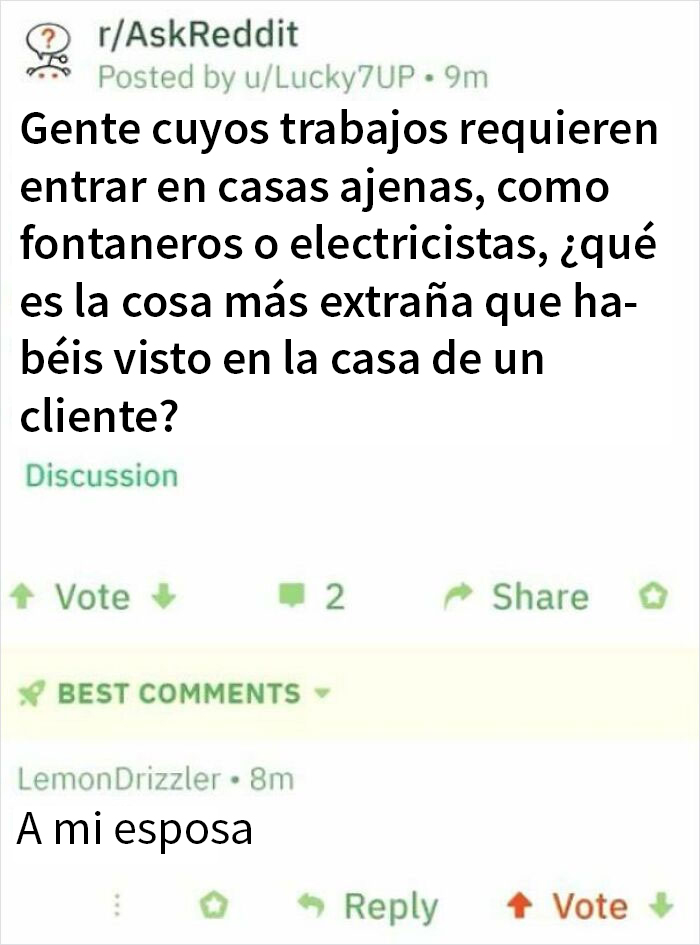
Task: Reply to LemonDrizzler's comment
Action: click(370, 907)
